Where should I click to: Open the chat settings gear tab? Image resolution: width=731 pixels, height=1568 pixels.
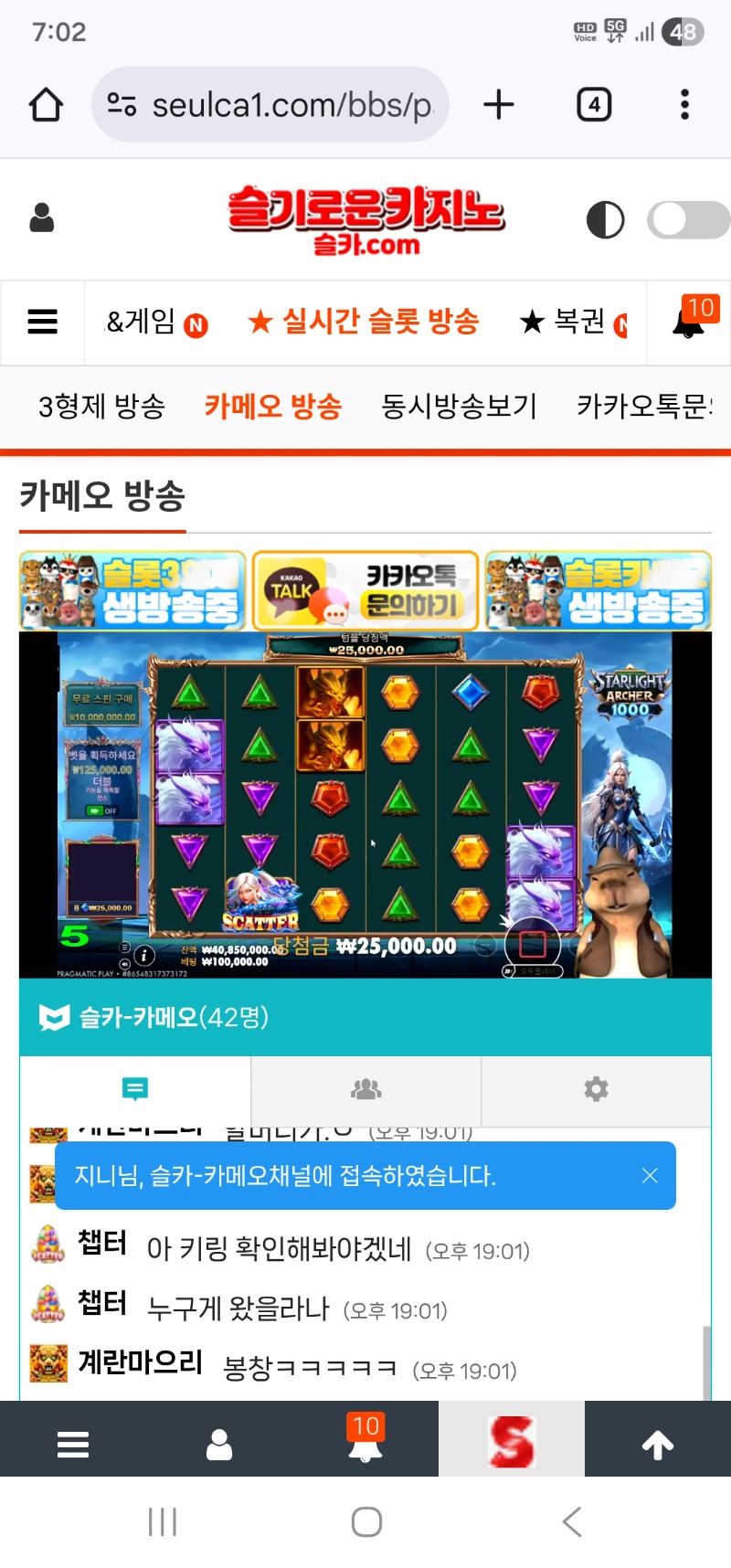[x=596, y=1089]
